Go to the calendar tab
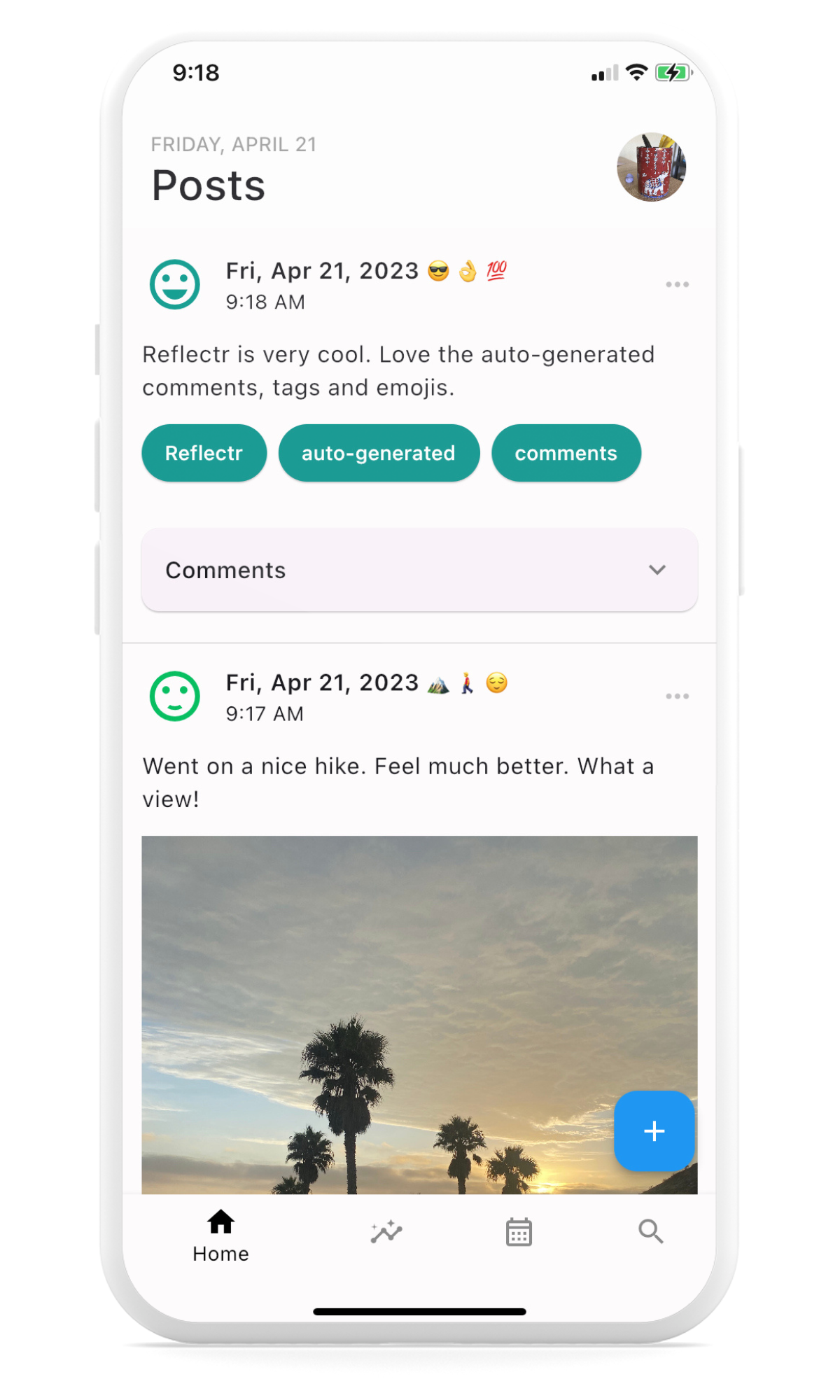This screenshot has width=840, height=1400. pos(519,1232)
